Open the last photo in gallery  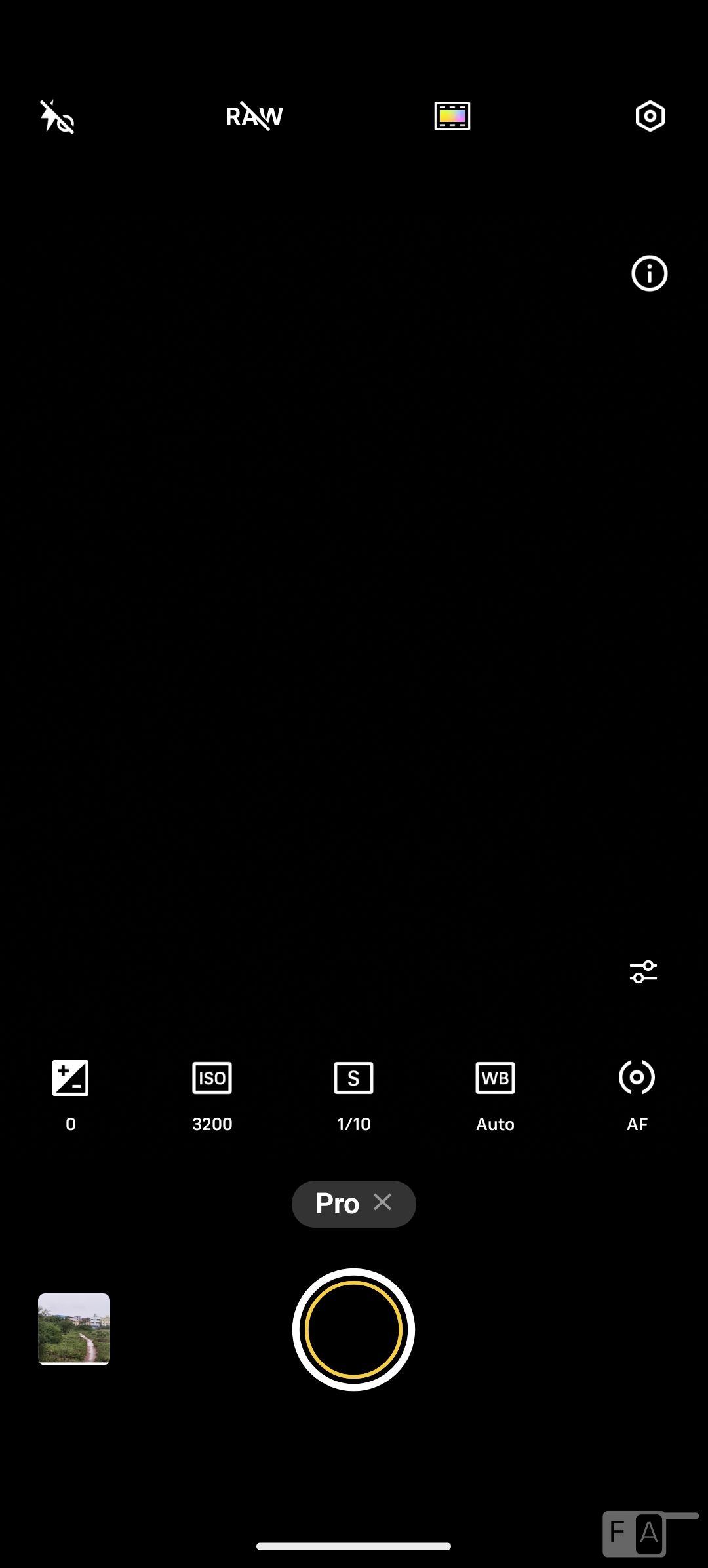[x=74, y=1329]
